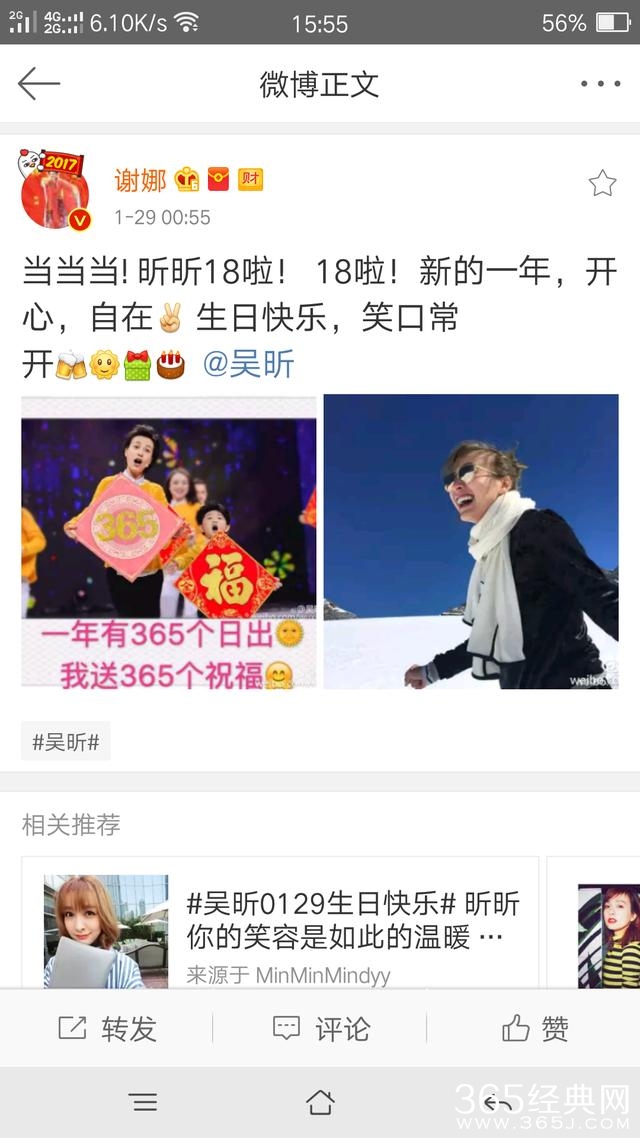Like this post with 赞
Viewport: 640px width, 1138px height.
click(535, 1028)
